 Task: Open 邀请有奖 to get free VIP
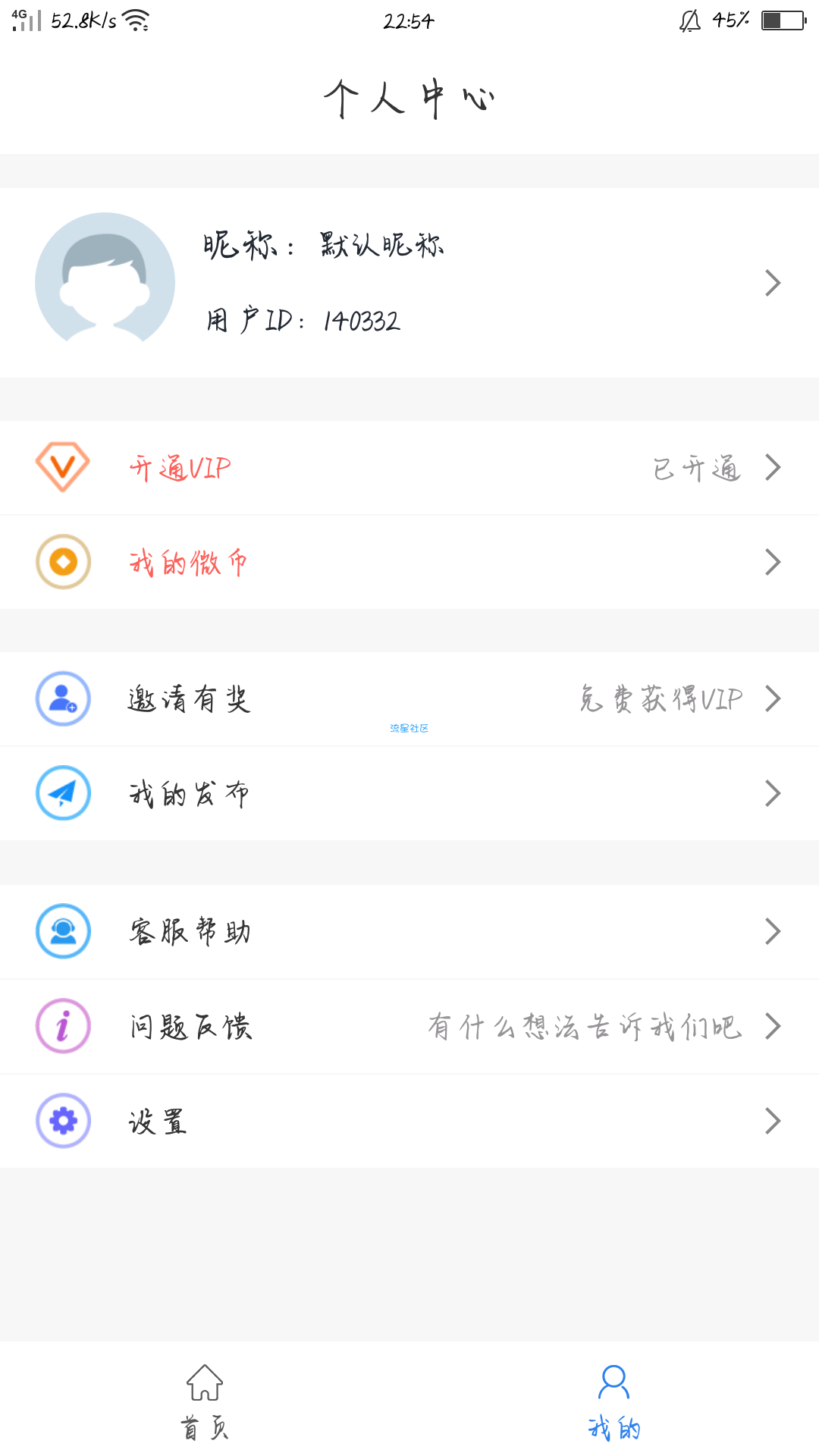pos(409,698)
